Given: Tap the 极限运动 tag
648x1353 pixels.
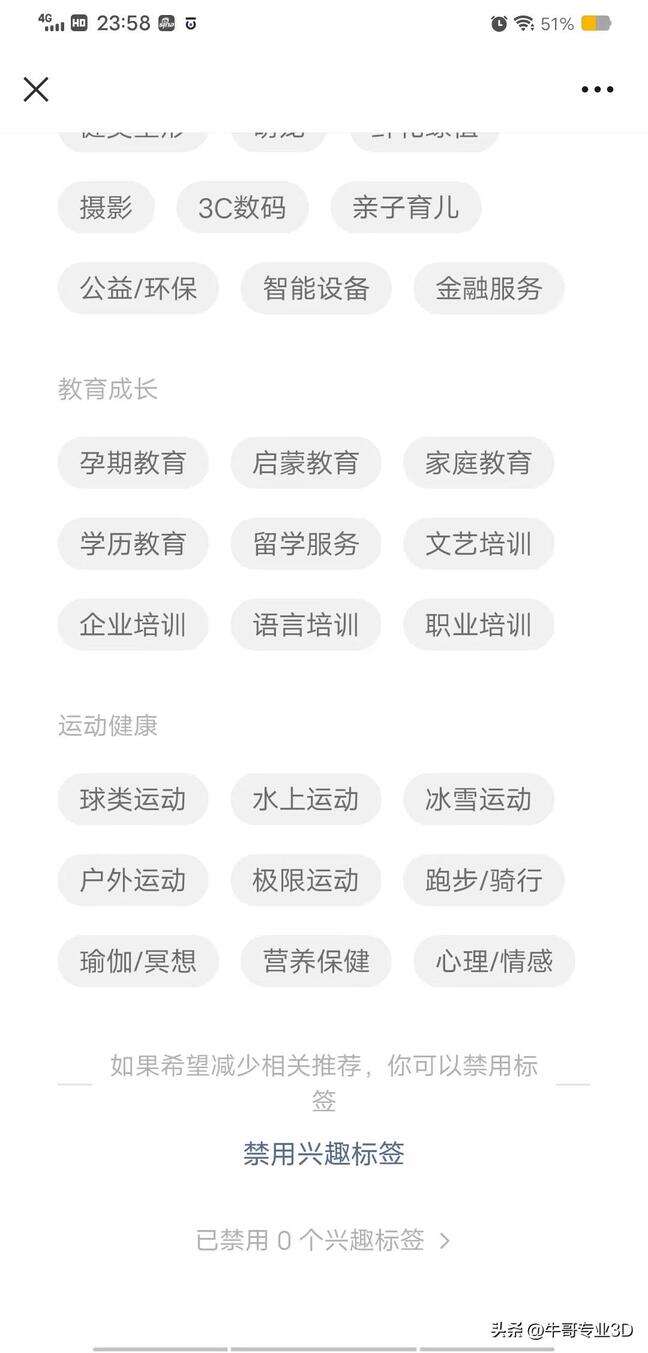Looking at the screenshot, I should tap(305, 879).
